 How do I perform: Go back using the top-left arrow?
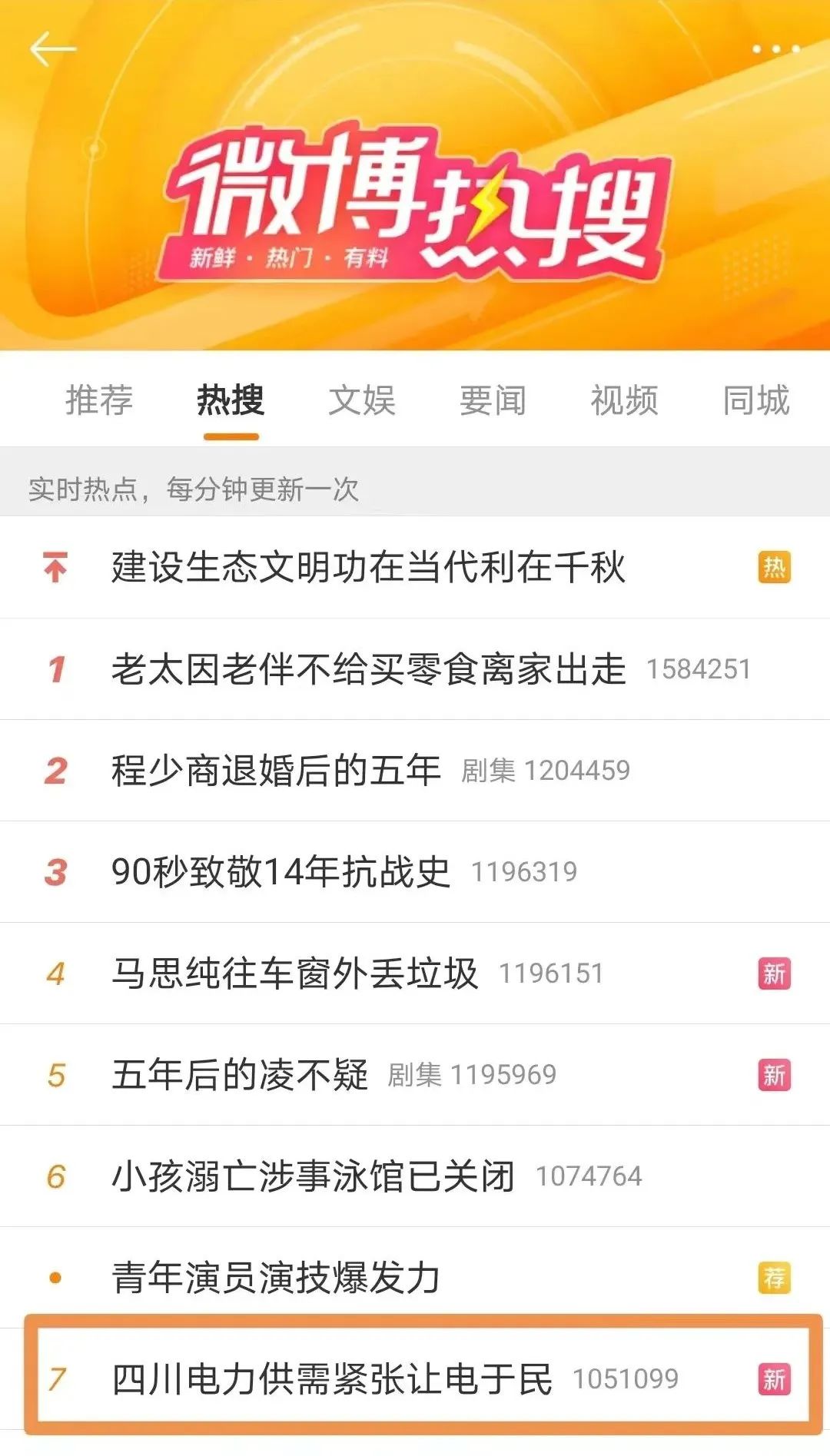(x=52, y=50)
